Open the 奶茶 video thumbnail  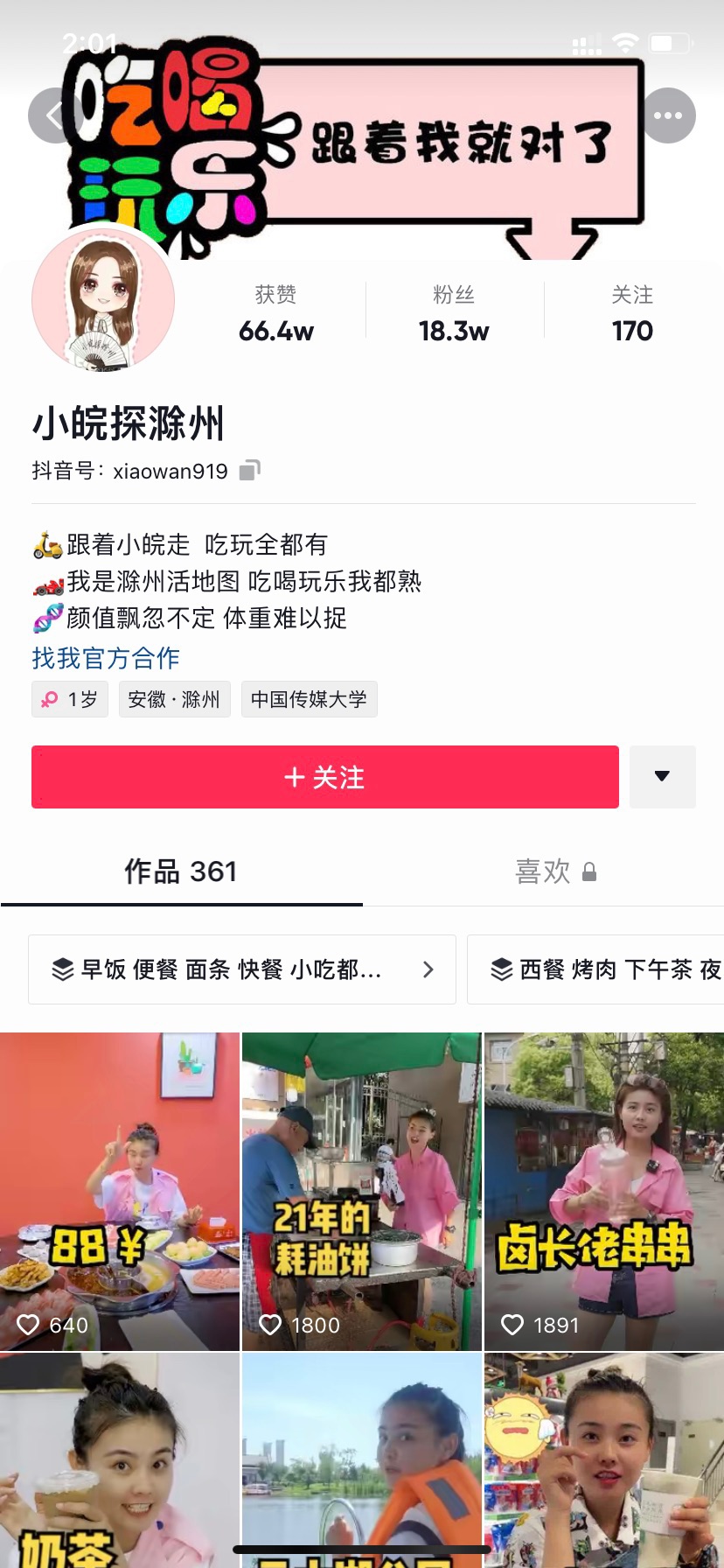point(120,1459)
